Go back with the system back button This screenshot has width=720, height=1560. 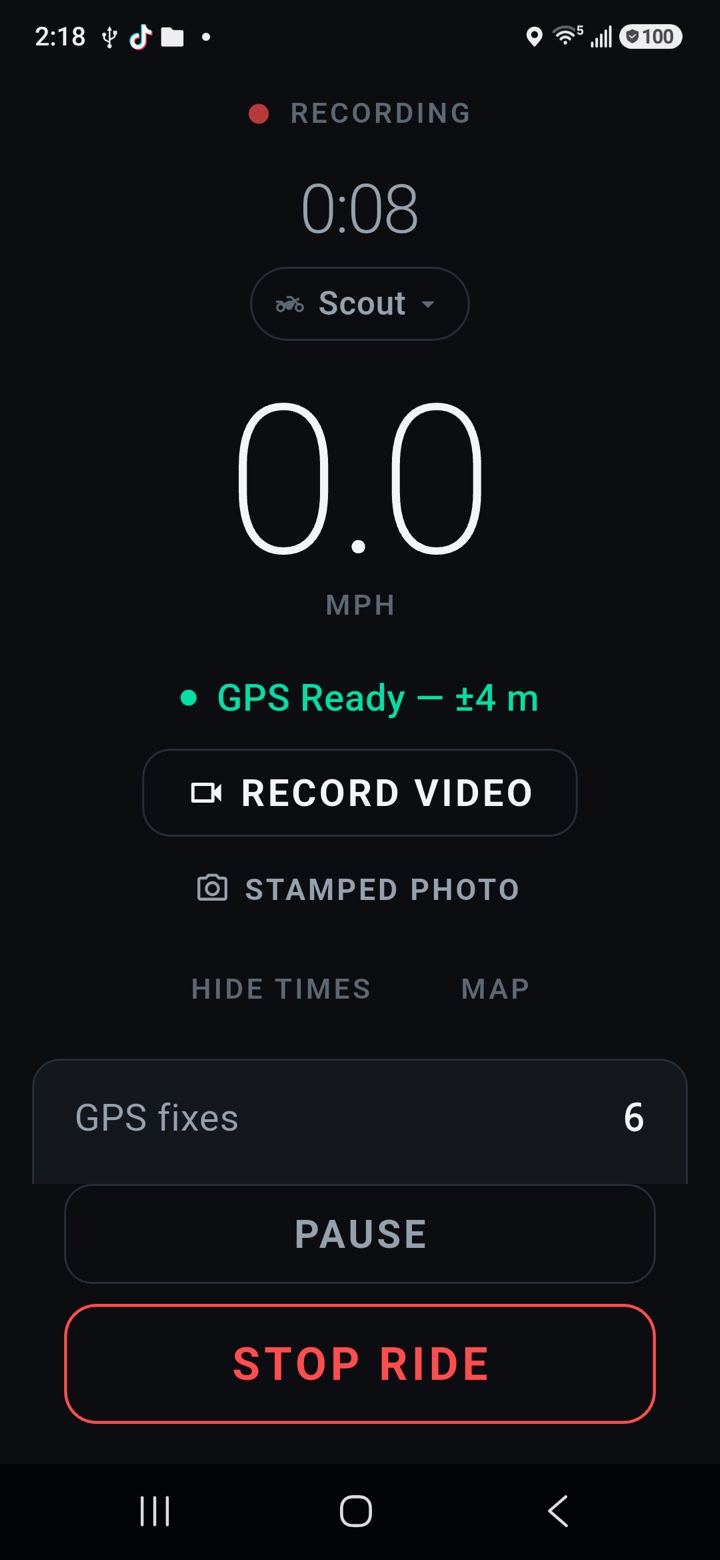pyautogui.click(x=558, y=1511)
